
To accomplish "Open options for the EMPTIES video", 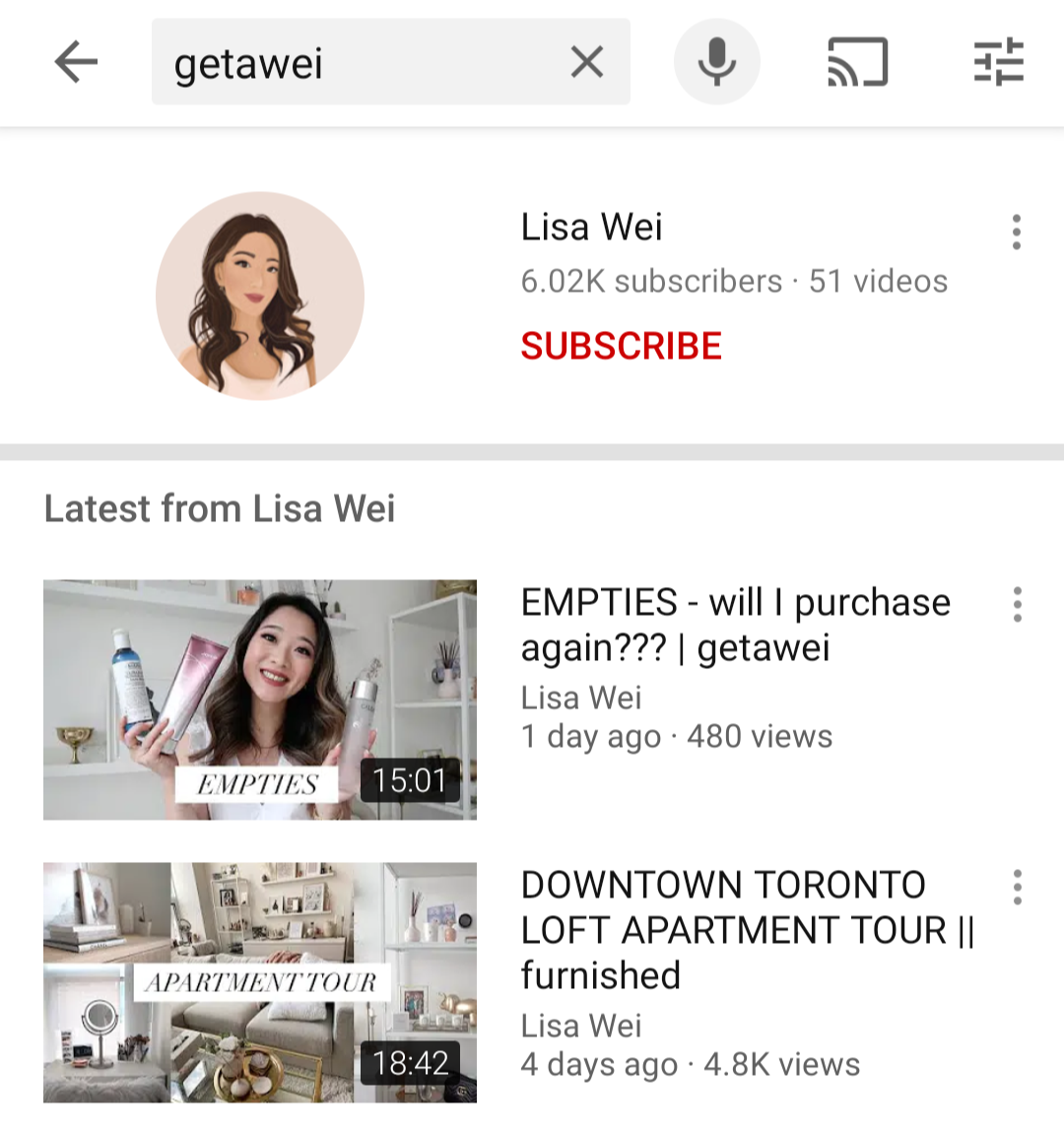I will [x=1017, y=604].
